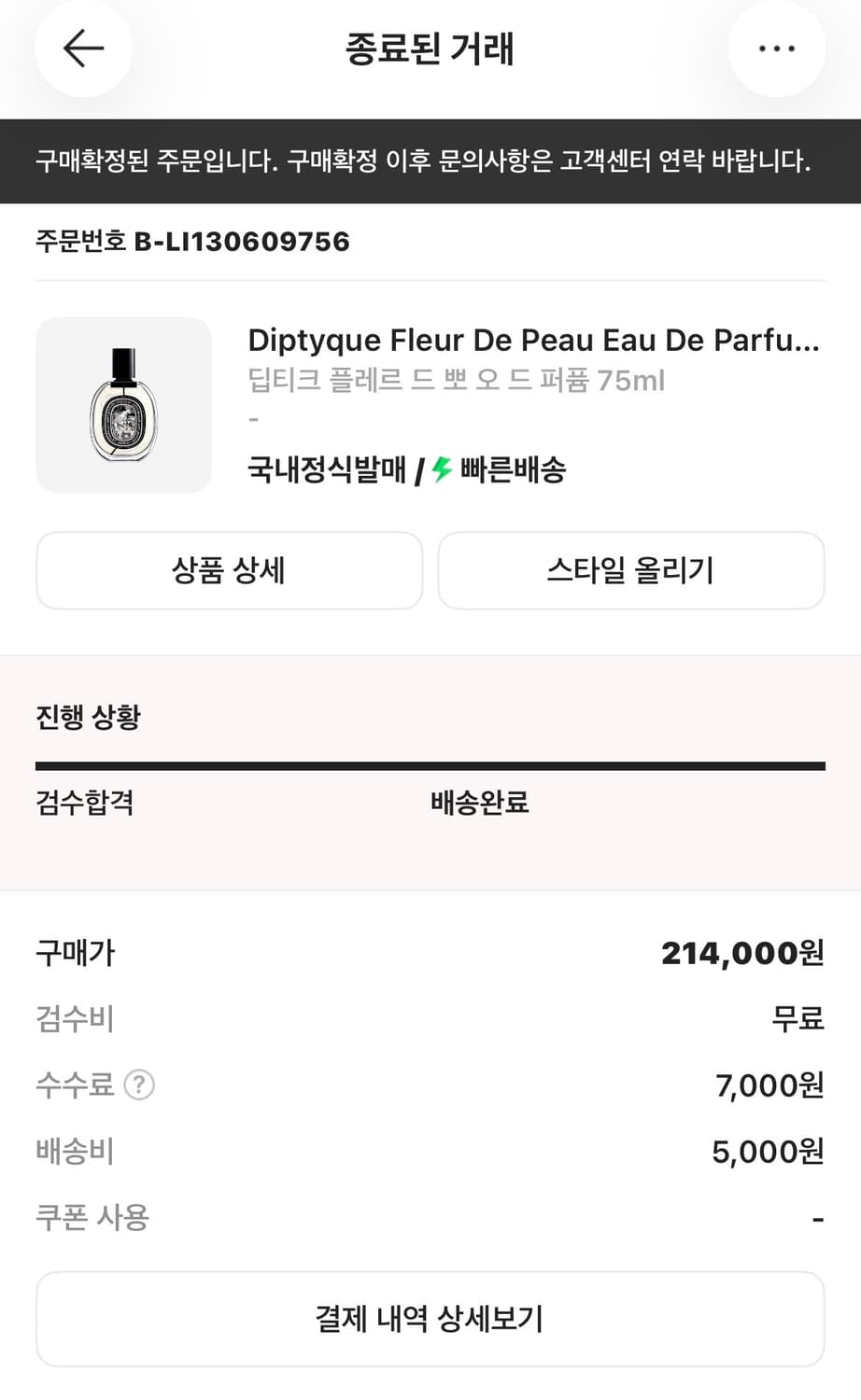Image resolution: width=861 pixels, height=1400 pixels.
Task: Open the Diptyque perfume product thumbnail
Action: [x=123, y=405]
